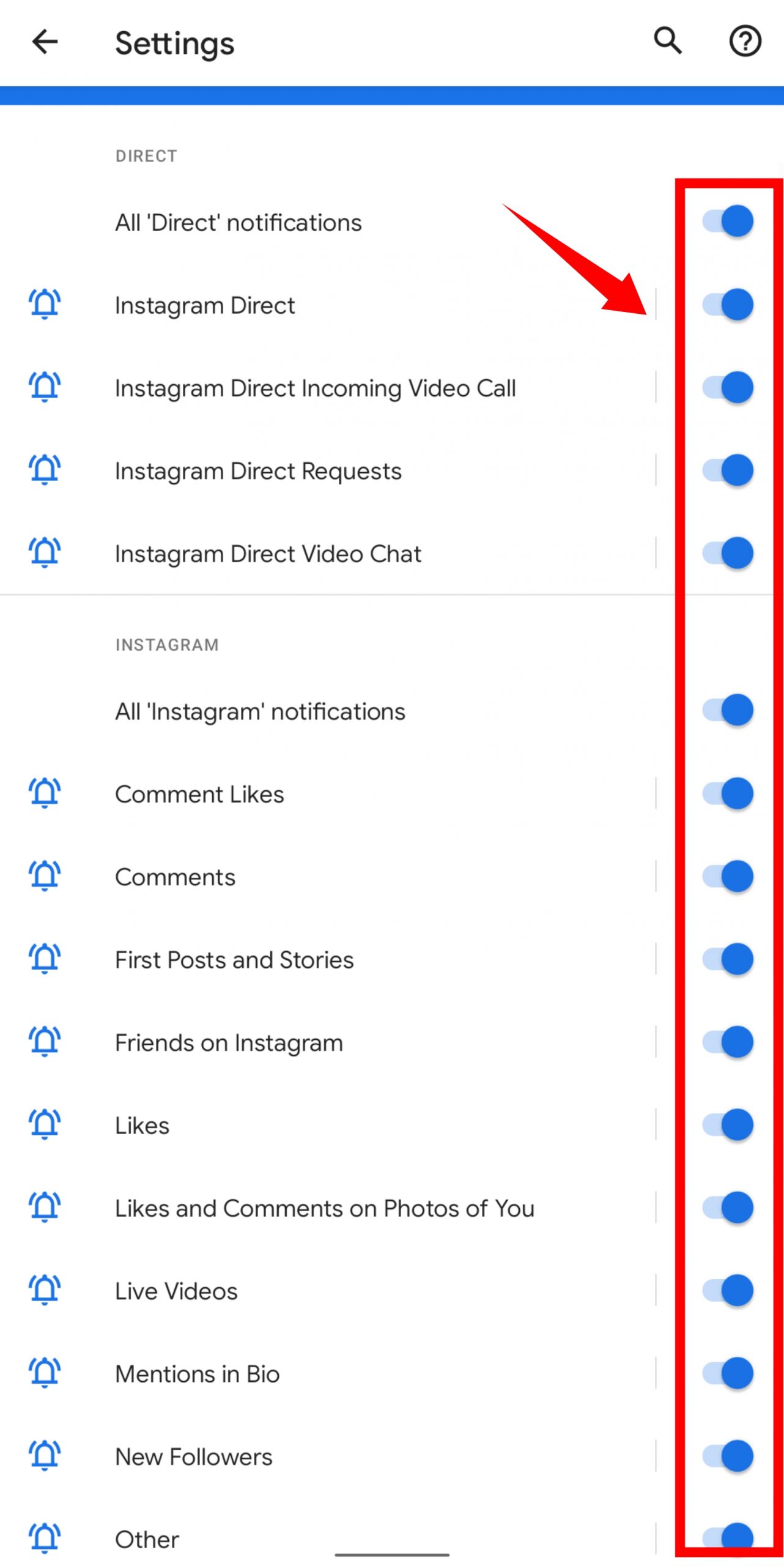Switch off Instagram Direct Requests
Image resolution: width=784 pixels, height=1566 pixels.
click(x=727, y=470)
